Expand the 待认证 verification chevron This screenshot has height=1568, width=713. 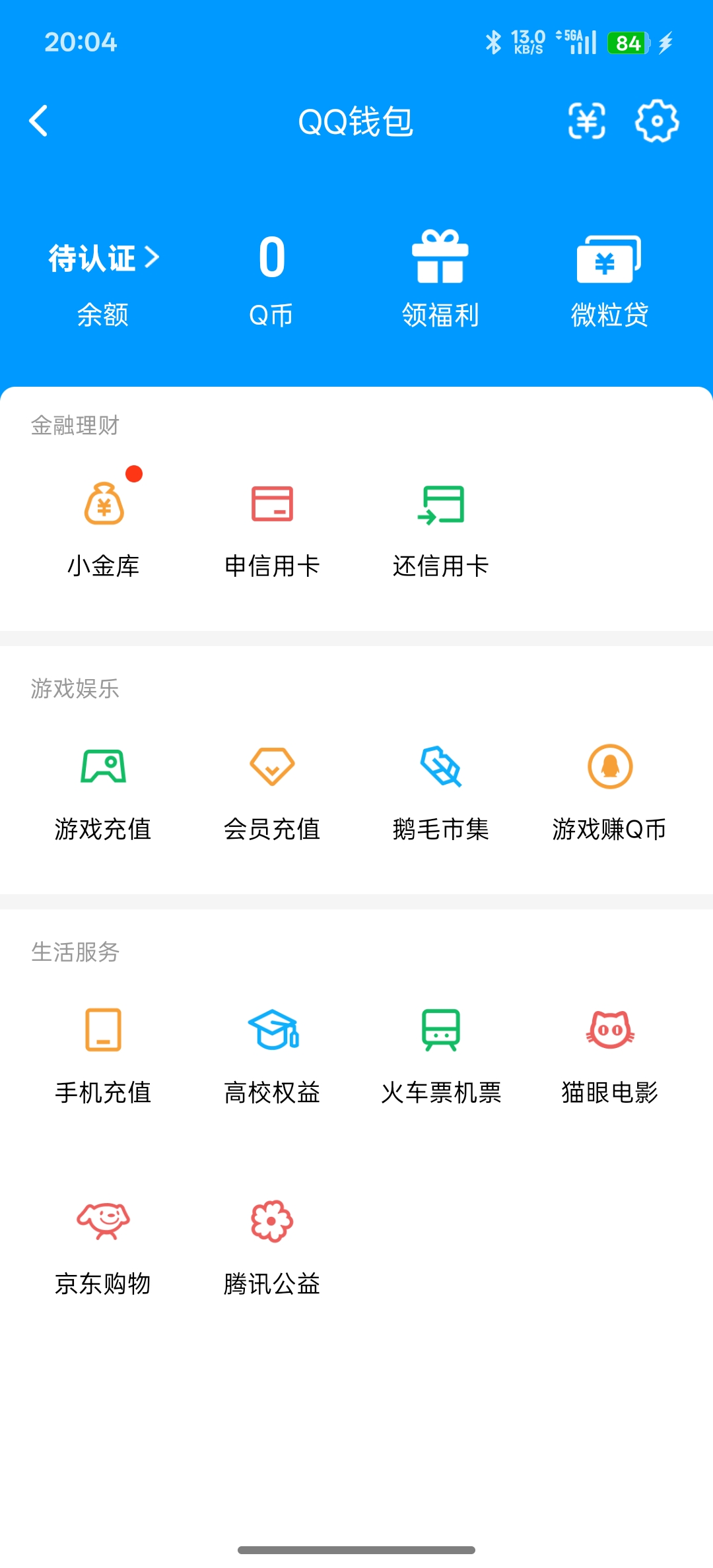tap(102, 259)
